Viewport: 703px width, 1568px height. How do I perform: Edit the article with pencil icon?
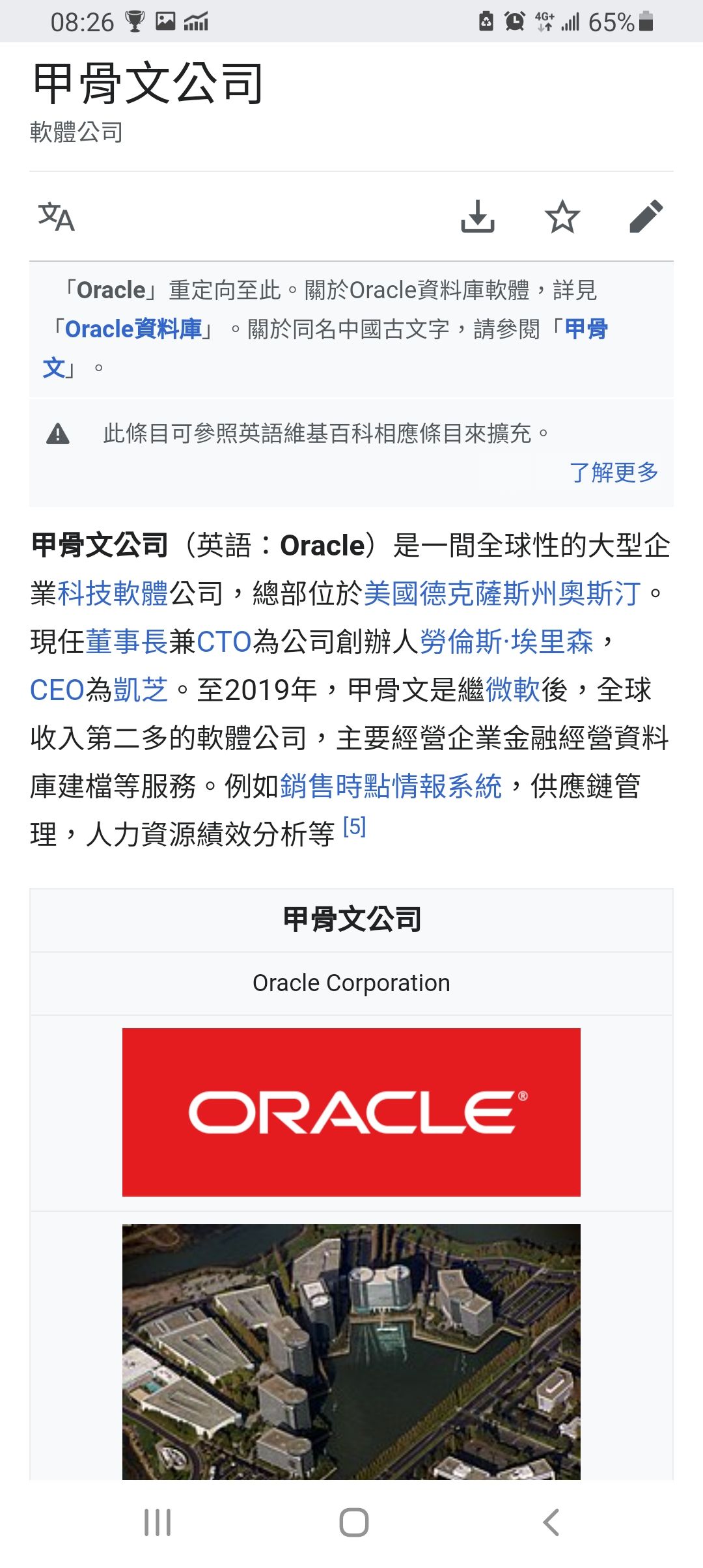[646, 217]
